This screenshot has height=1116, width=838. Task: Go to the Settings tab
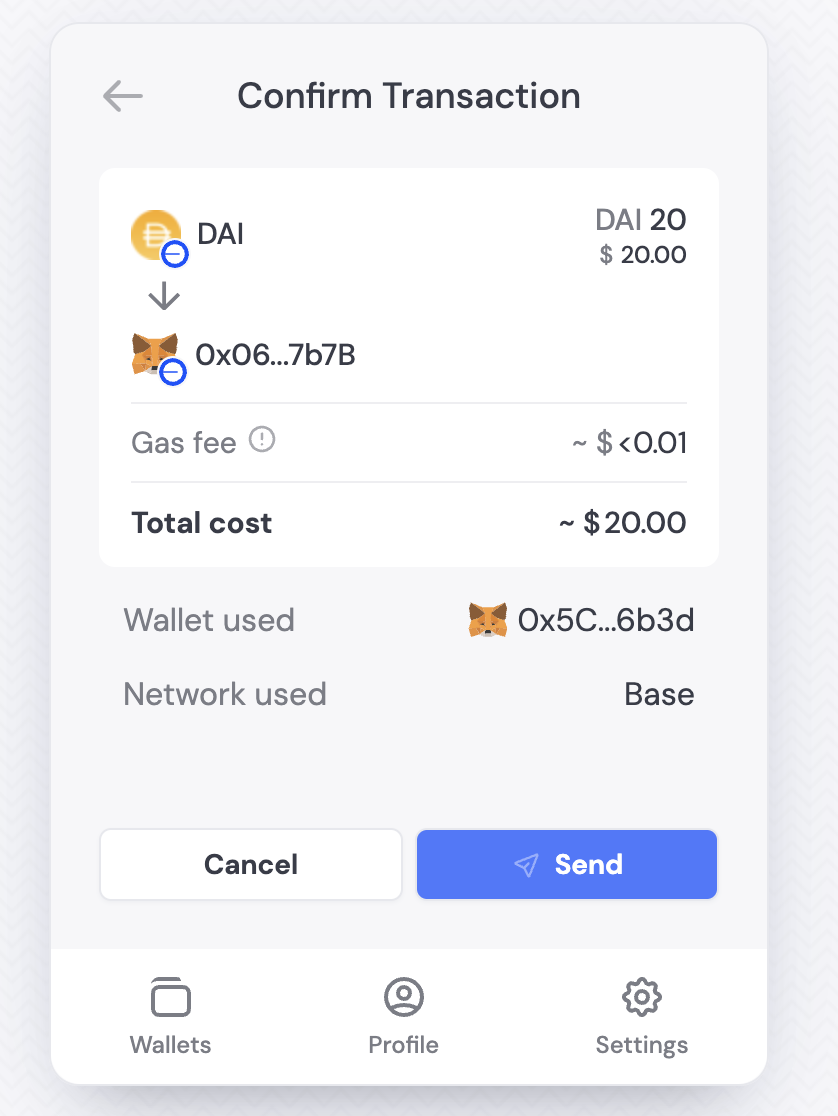642,1017
